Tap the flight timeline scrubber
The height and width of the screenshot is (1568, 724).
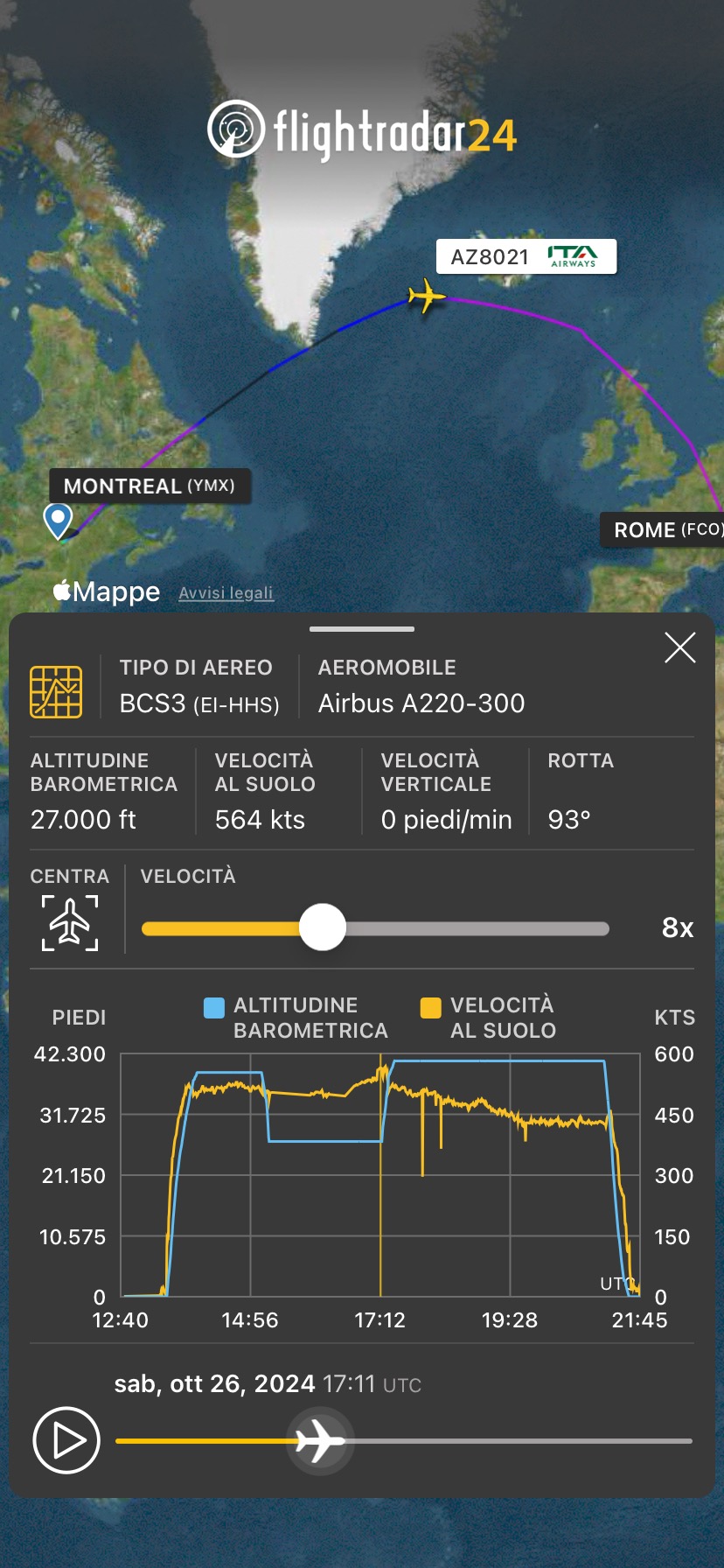[320, 1440]
